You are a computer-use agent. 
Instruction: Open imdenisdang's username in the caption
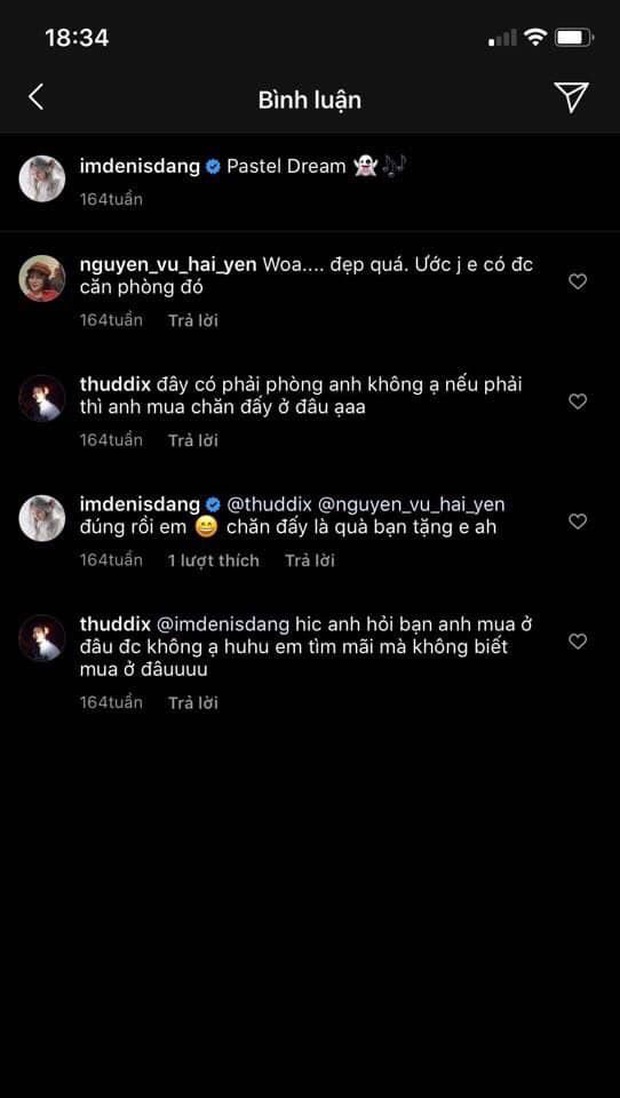(x=139, y=167)
